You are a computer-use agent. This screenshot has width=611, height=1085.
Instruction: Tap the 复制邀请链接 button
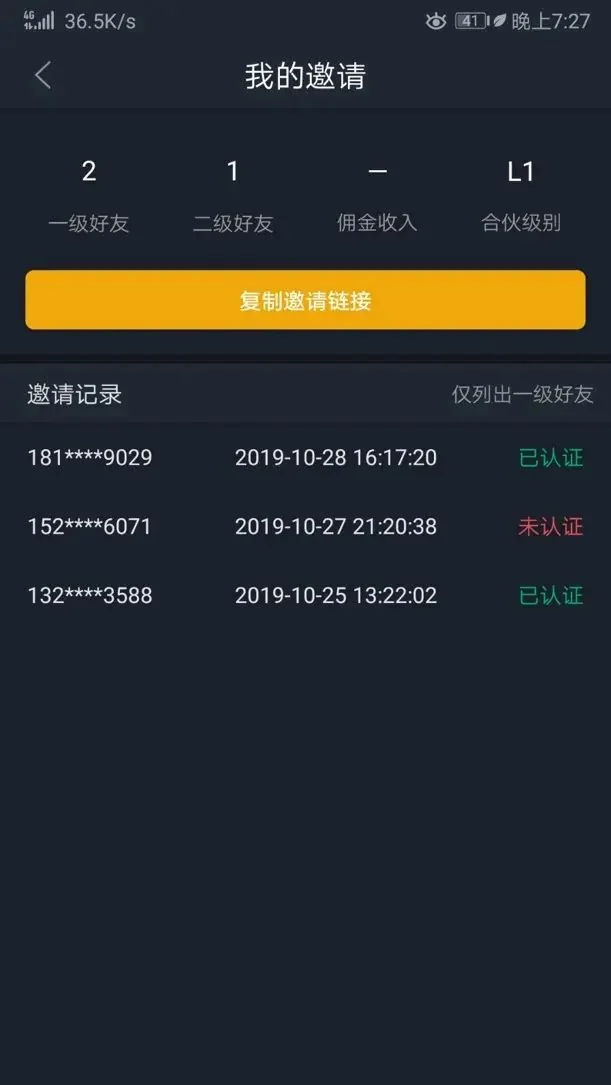point(305,300)
